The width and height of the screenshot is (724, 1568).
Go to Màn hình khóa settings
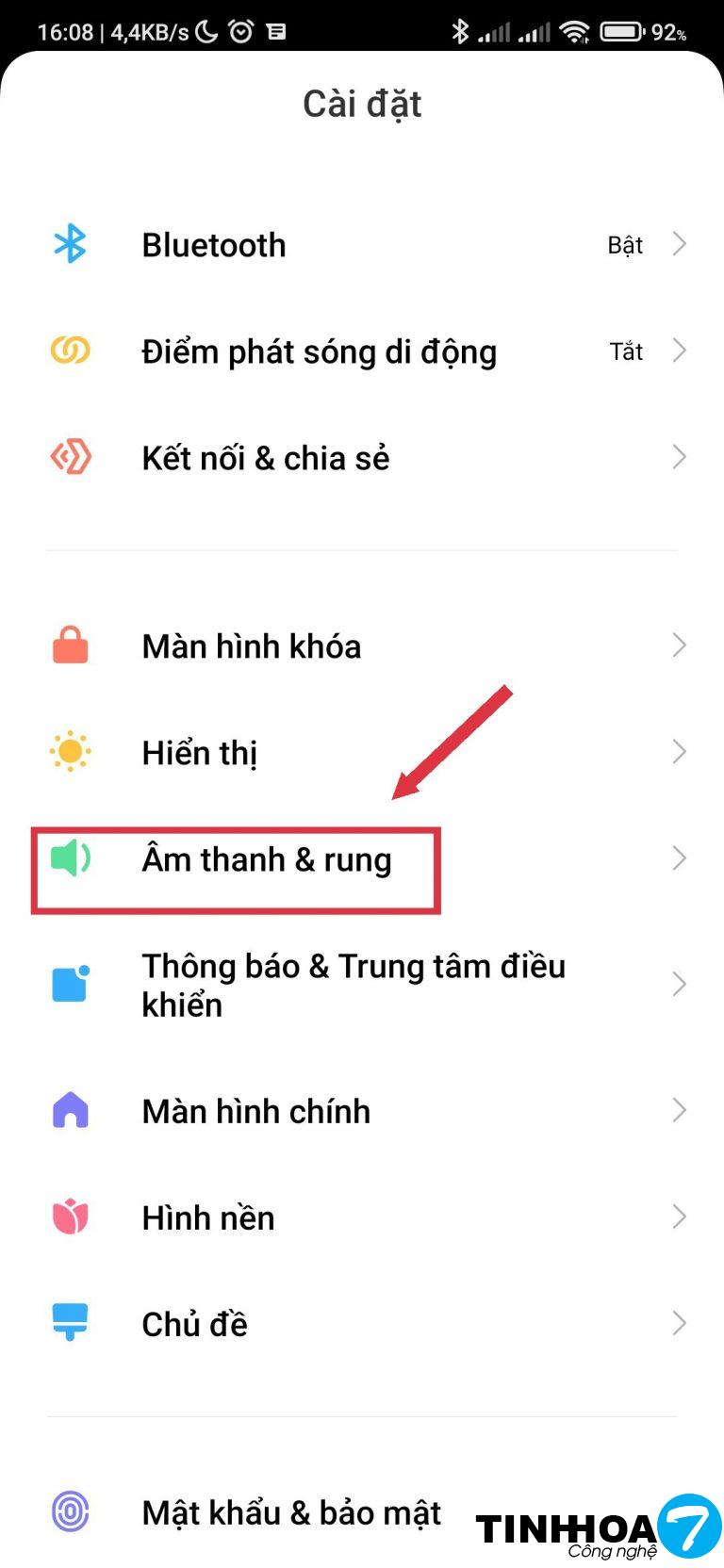(362, 646)
